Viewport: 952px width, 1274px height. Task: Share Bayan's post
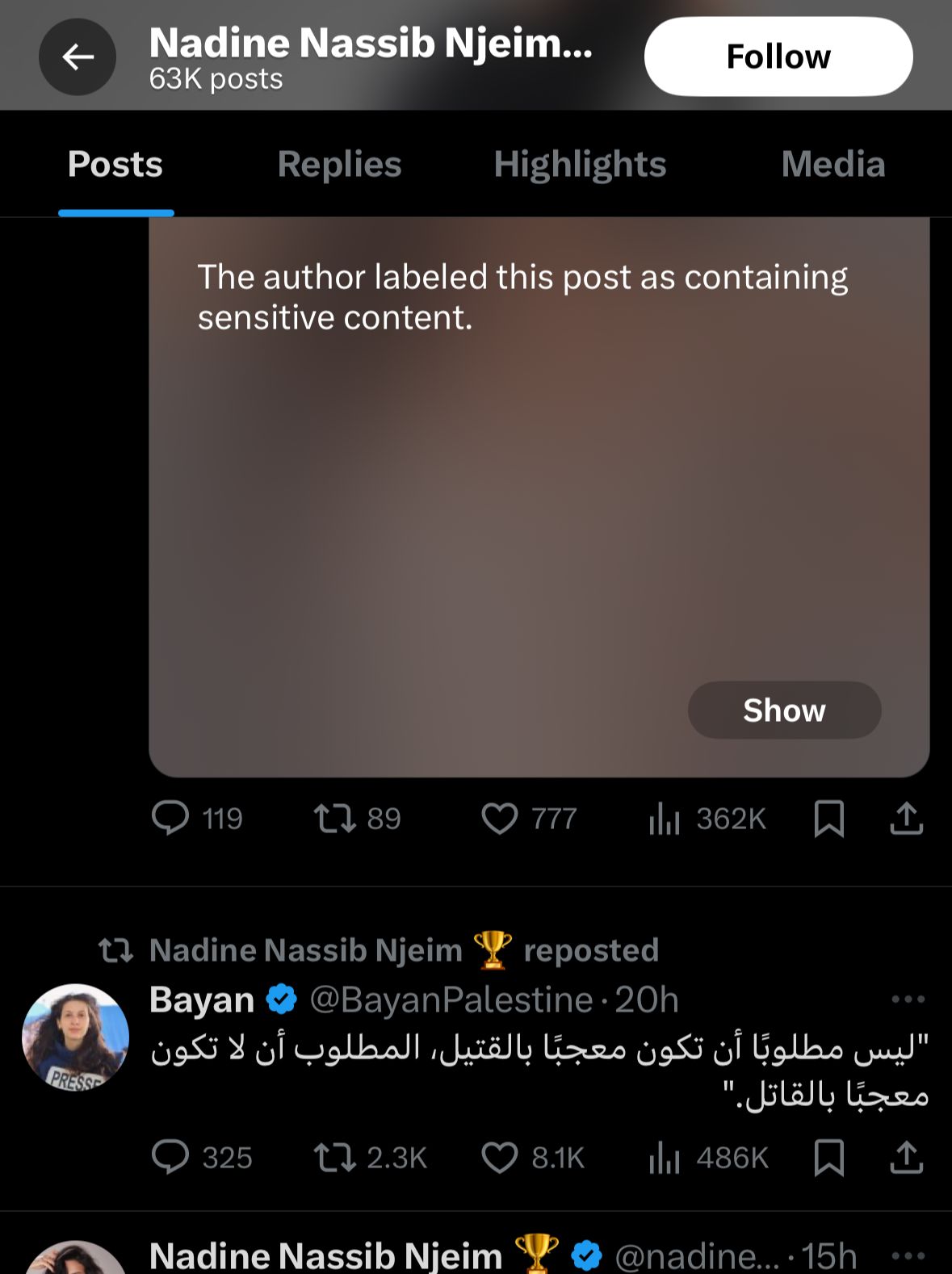[906, 1157]
